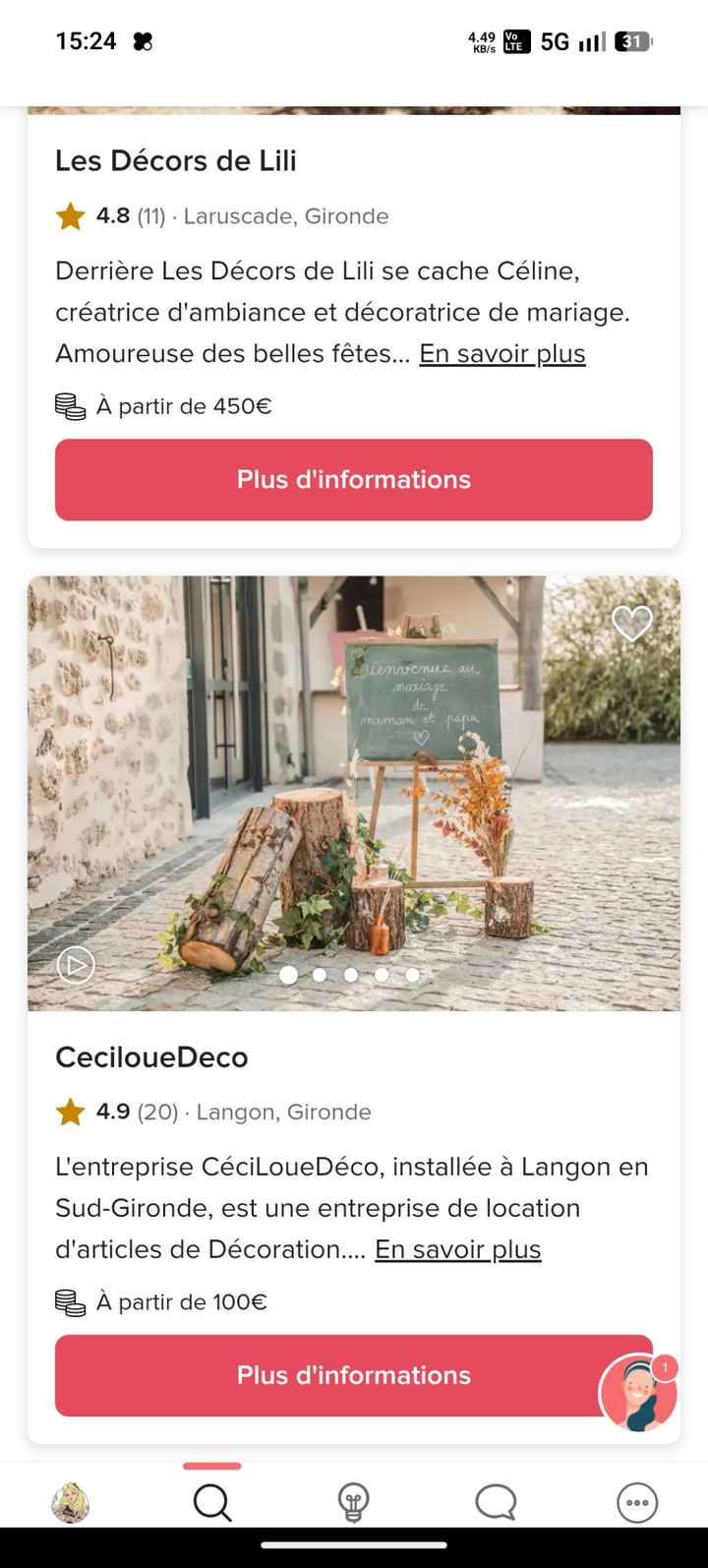Open the CeciloueDeco chalkboard photo thumbnail
708x1568 pixels.
pyautogui.click(x=354, y=792)
